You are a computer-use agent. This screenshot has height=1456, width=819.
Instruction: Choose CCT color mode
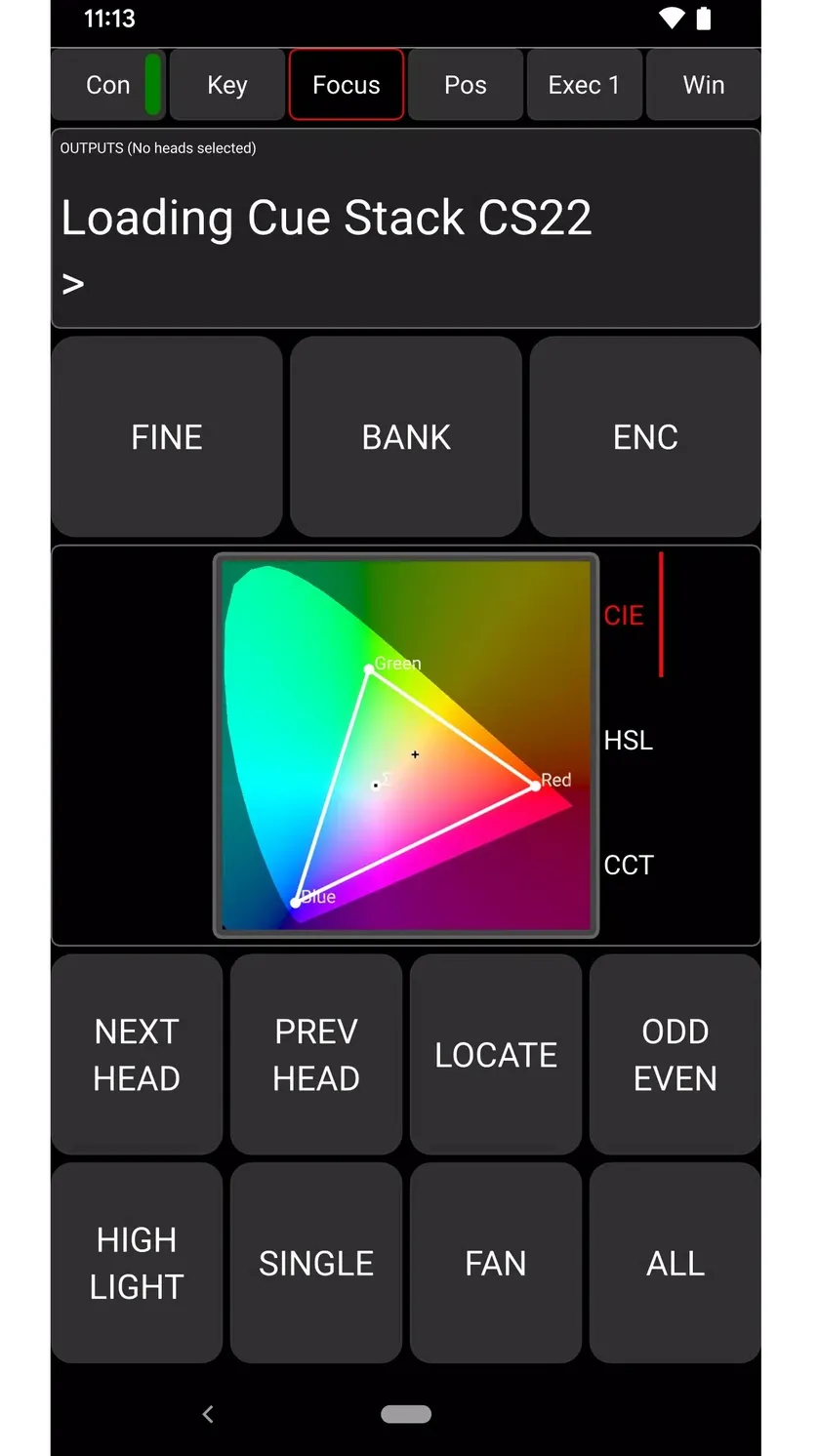coord(628,865)
